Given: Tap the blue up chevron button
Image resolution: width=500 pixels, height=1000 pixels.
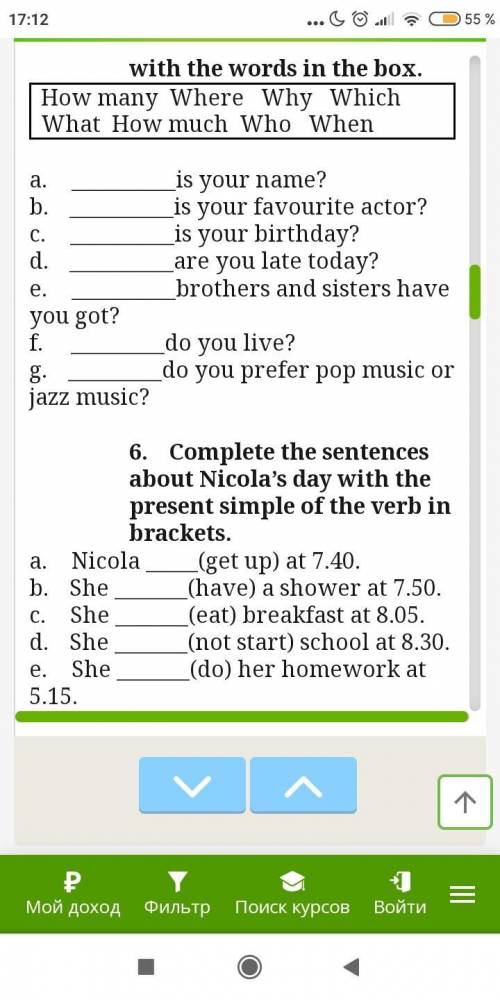Looking at the screenshot, I should 304,785.
